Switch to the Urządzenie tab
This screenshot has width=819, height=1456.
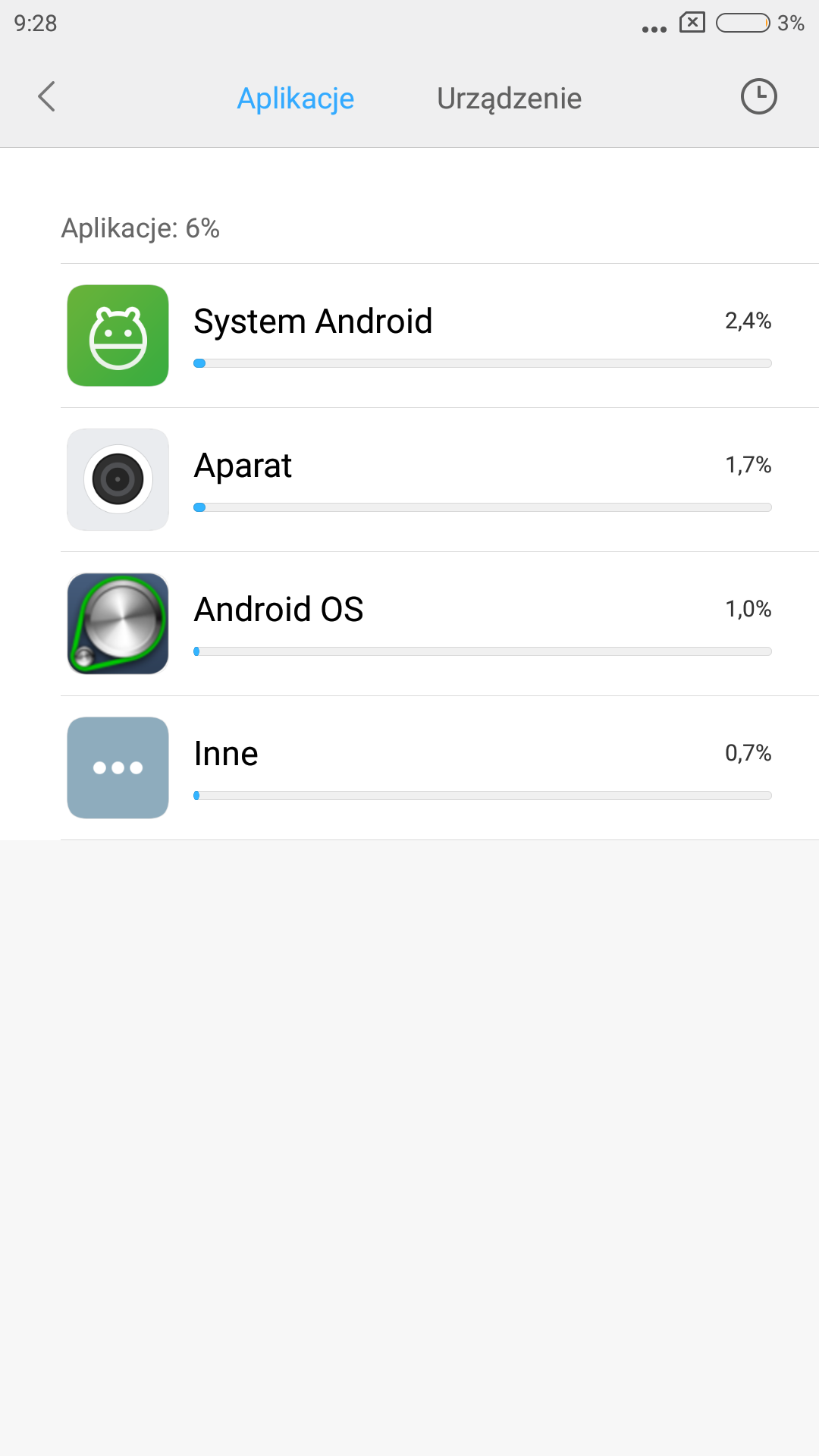pyautogui.click(x=509, y=99)
